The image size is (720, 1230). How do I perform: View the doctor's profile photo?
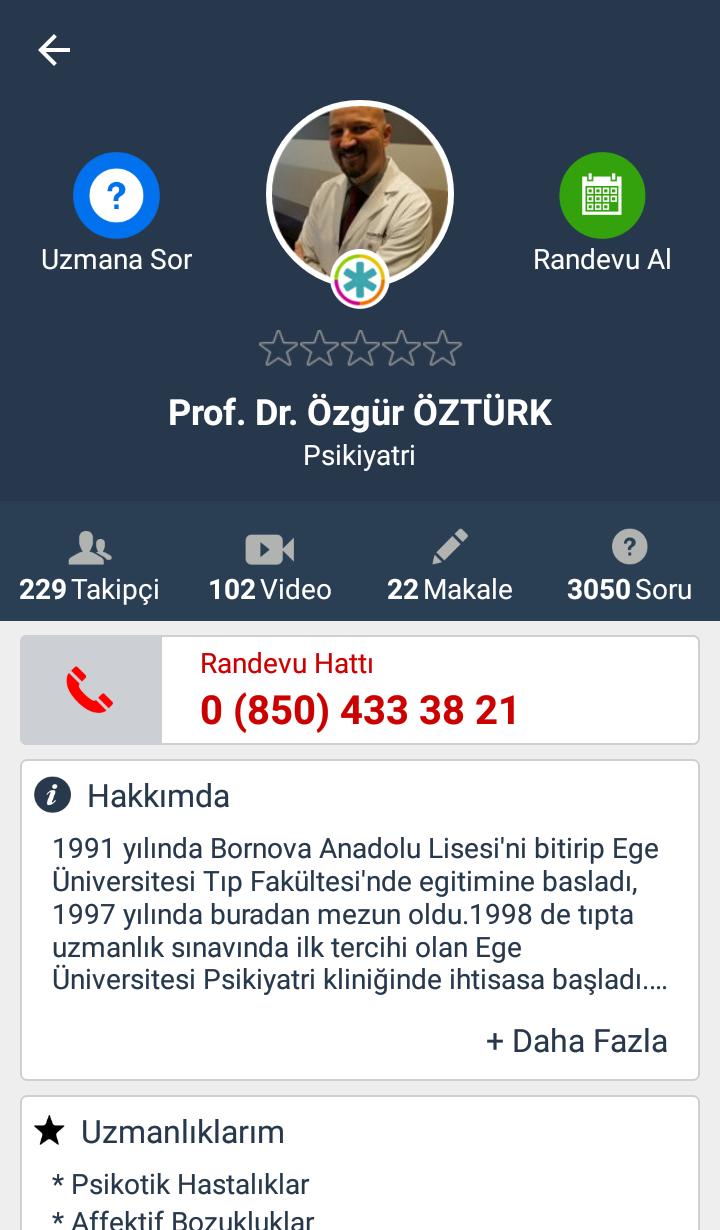pyautogui.click(x=359, y=190)
